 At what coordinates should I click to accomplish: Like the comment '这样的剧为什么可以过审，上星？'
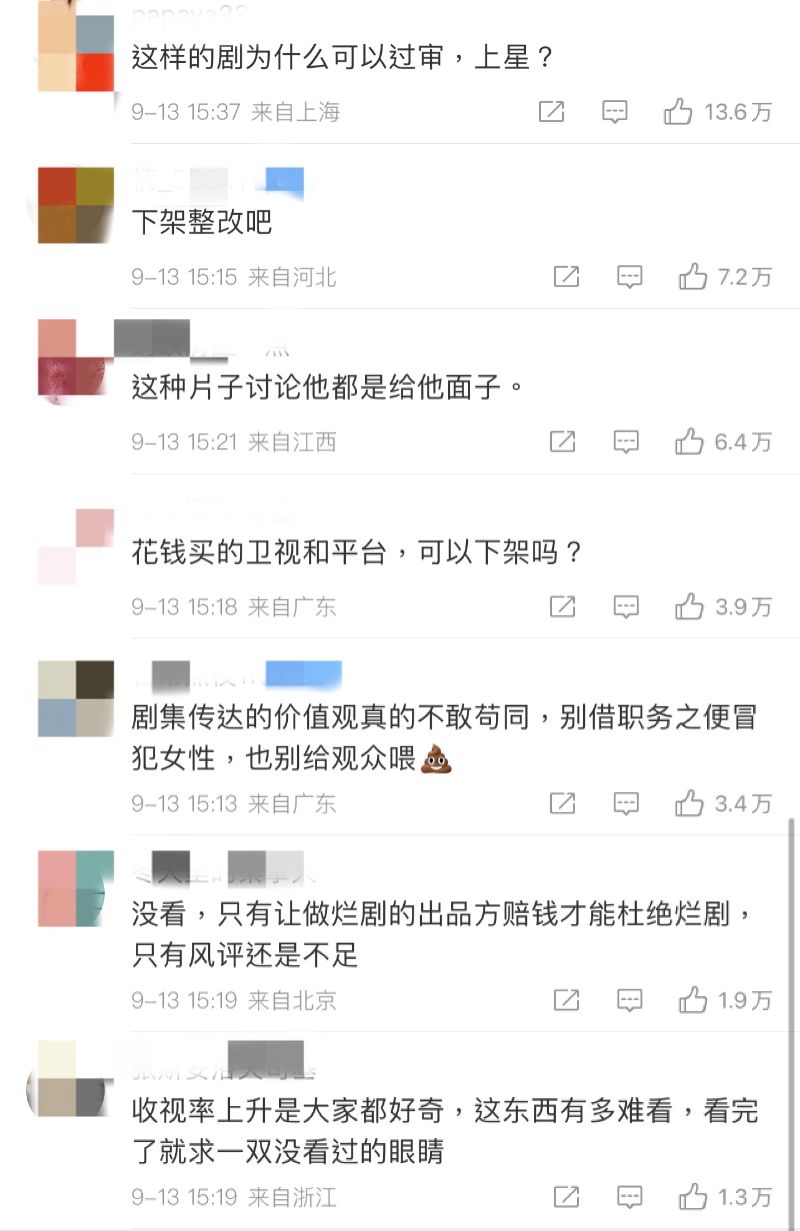[x=678, y=112]
